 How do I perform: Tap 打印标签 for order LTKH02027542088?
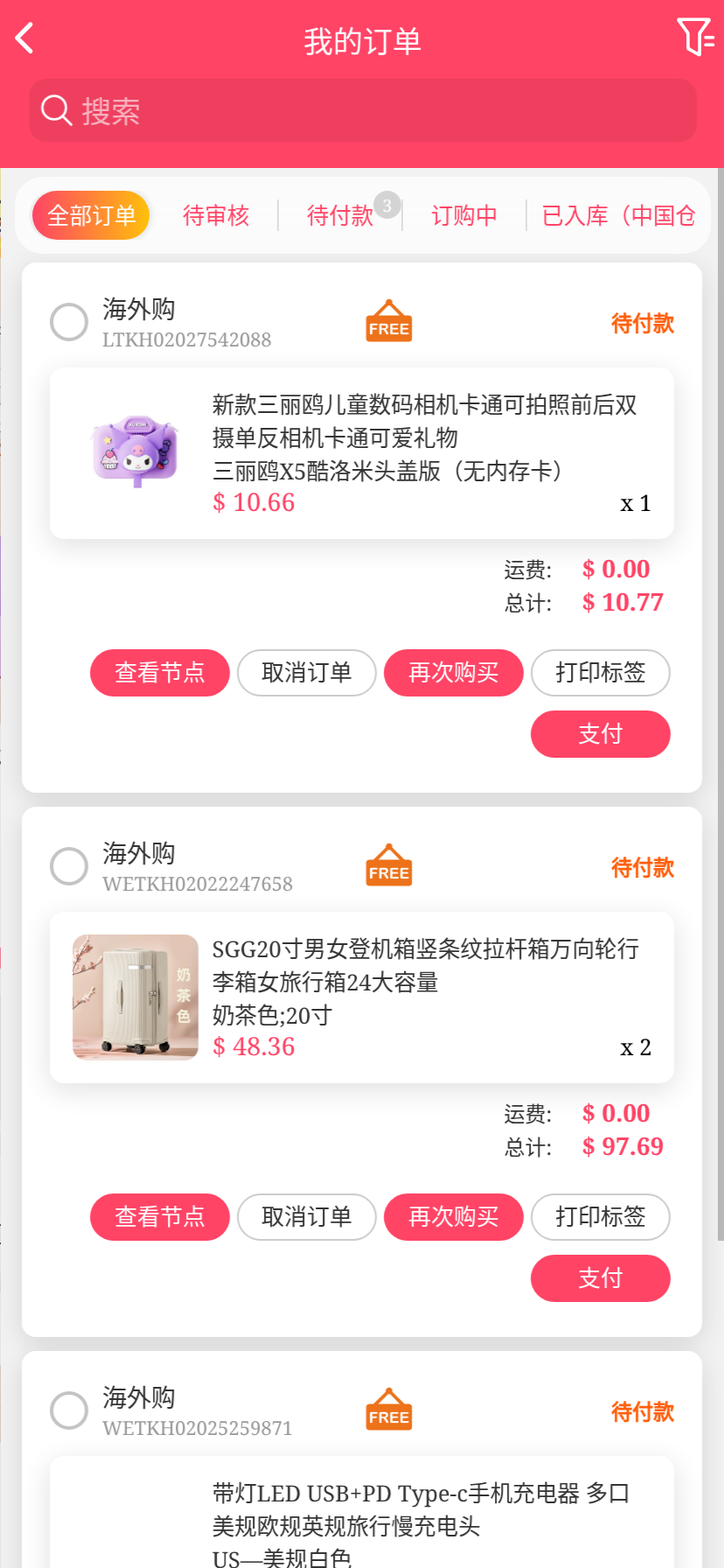(601, 673)
